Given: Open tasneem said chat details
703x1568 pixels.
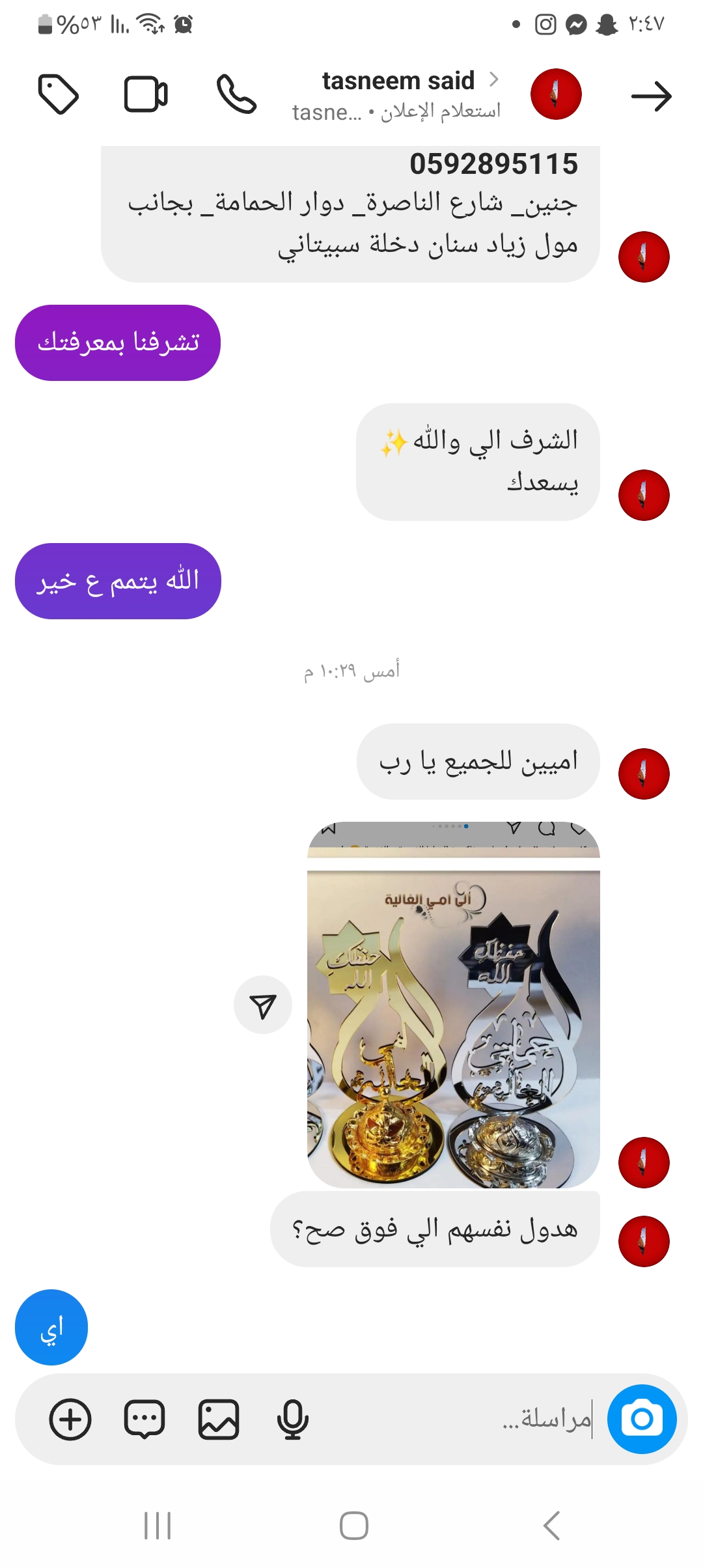Looking at the screenshot, I should coord(398,81).
